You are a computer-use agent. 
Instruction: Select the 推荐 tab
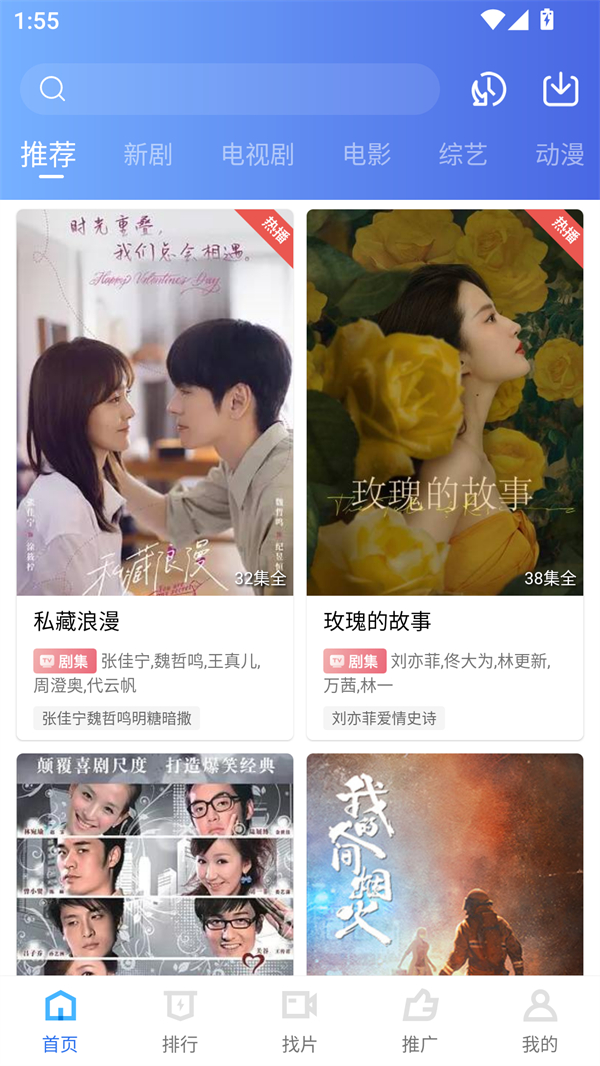point(48,155)
